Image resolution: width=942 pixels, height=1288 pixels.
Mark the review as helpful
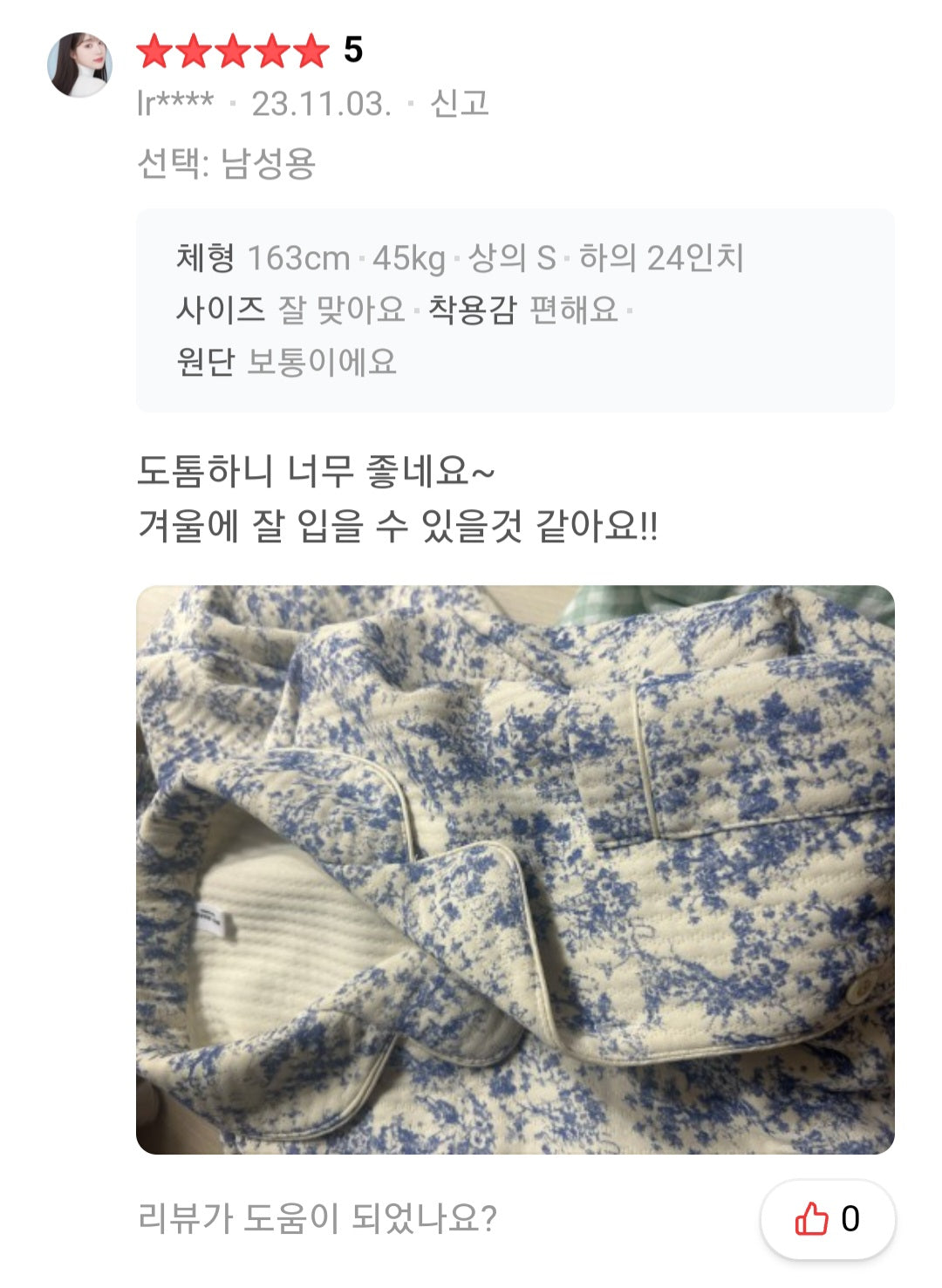click(x=827, y=1218)
